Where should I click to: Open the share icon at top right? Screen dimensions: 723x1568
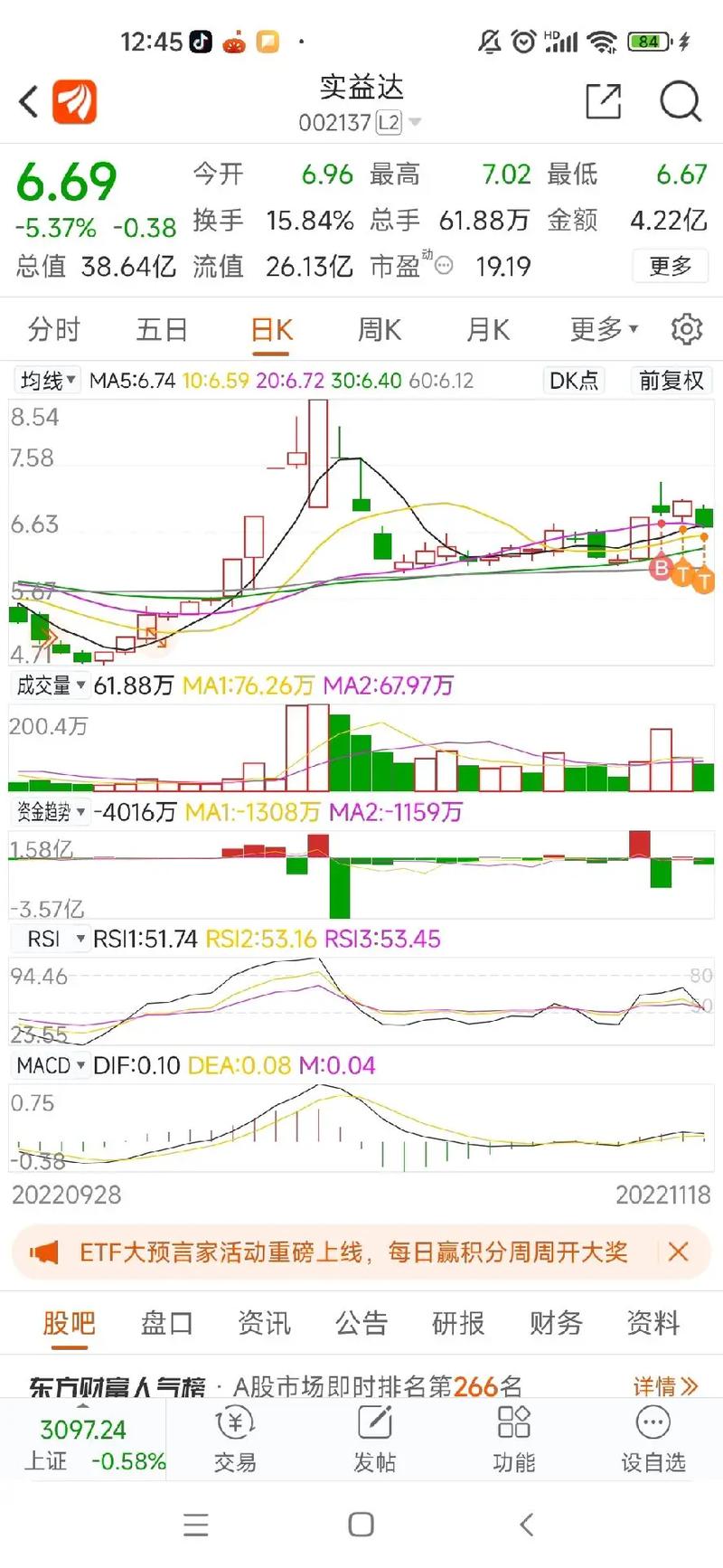click(603, 102)
